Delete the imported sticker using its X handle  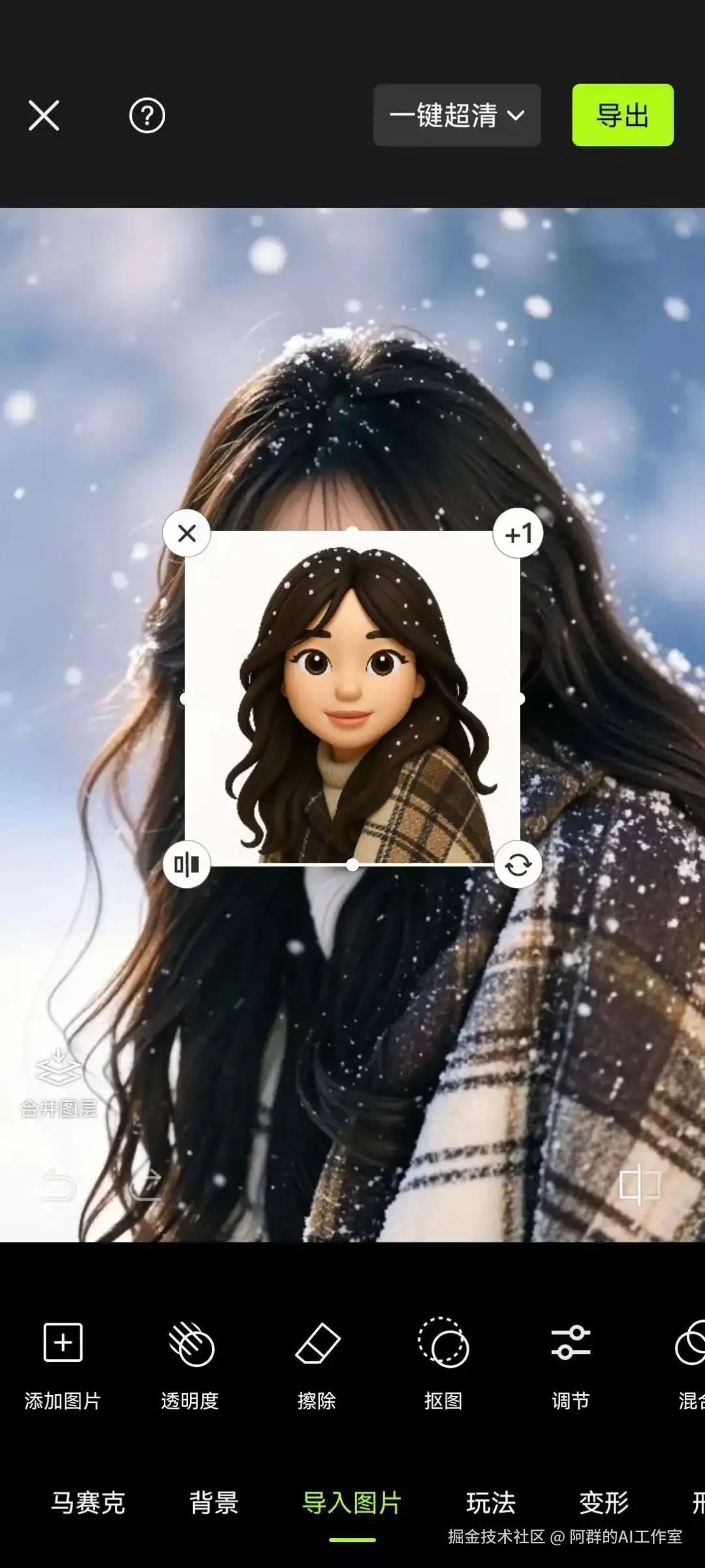pos(187,533)
